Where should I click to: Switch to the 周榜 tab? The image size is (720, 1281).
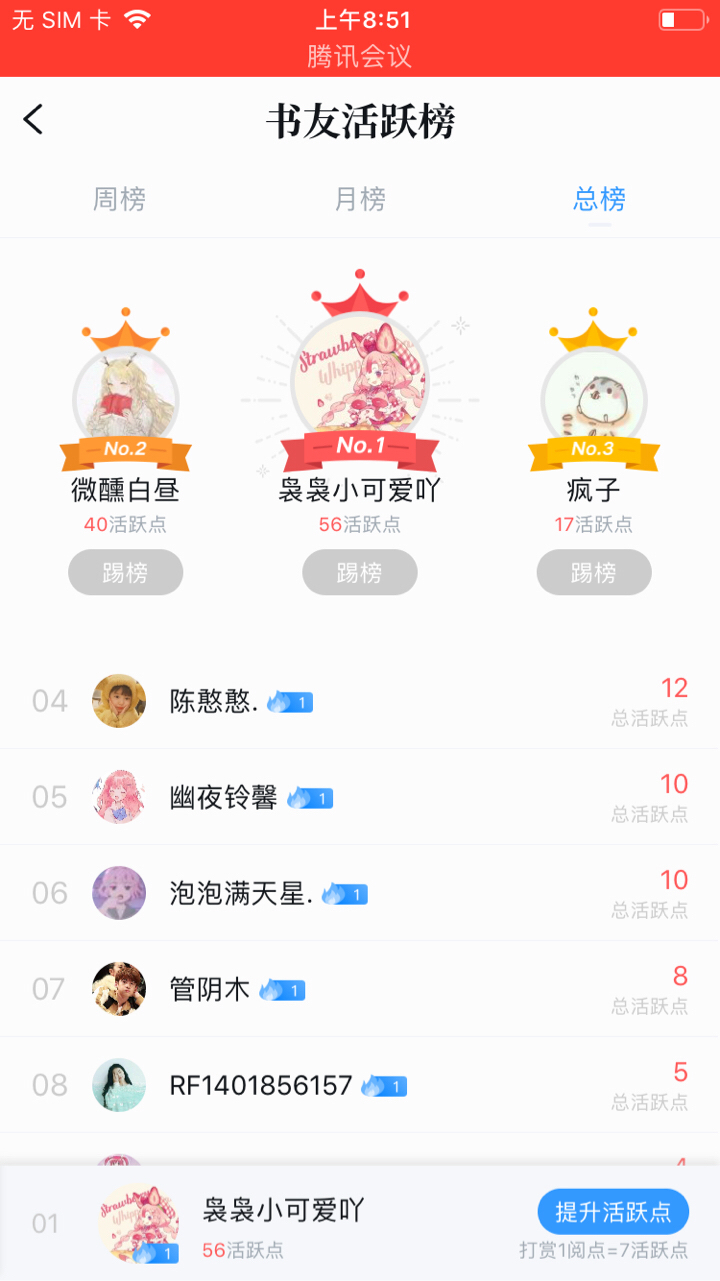point(119,199)
